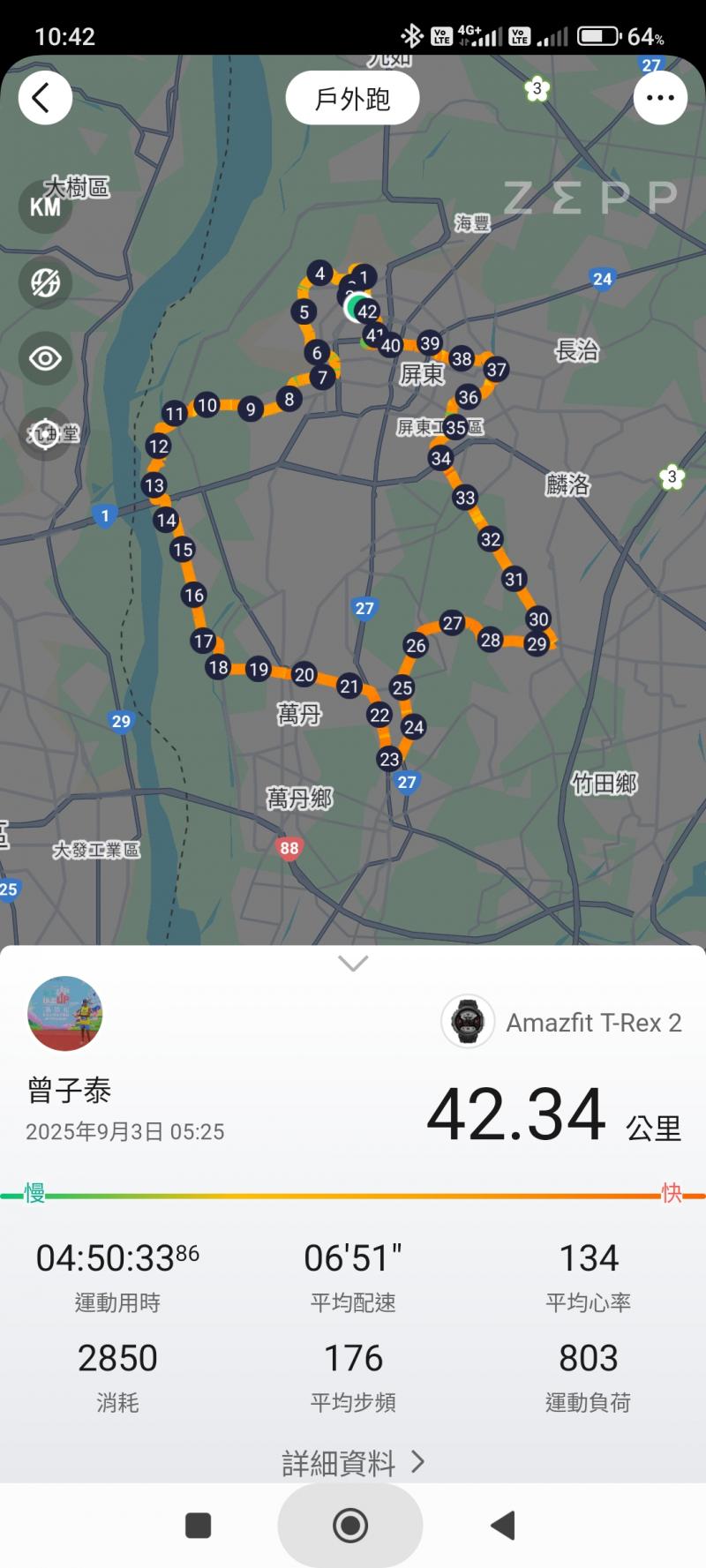The height and width of the screenshot is (1568, 706).
Task: Open recent apps via the square button
Action: 198,1525
